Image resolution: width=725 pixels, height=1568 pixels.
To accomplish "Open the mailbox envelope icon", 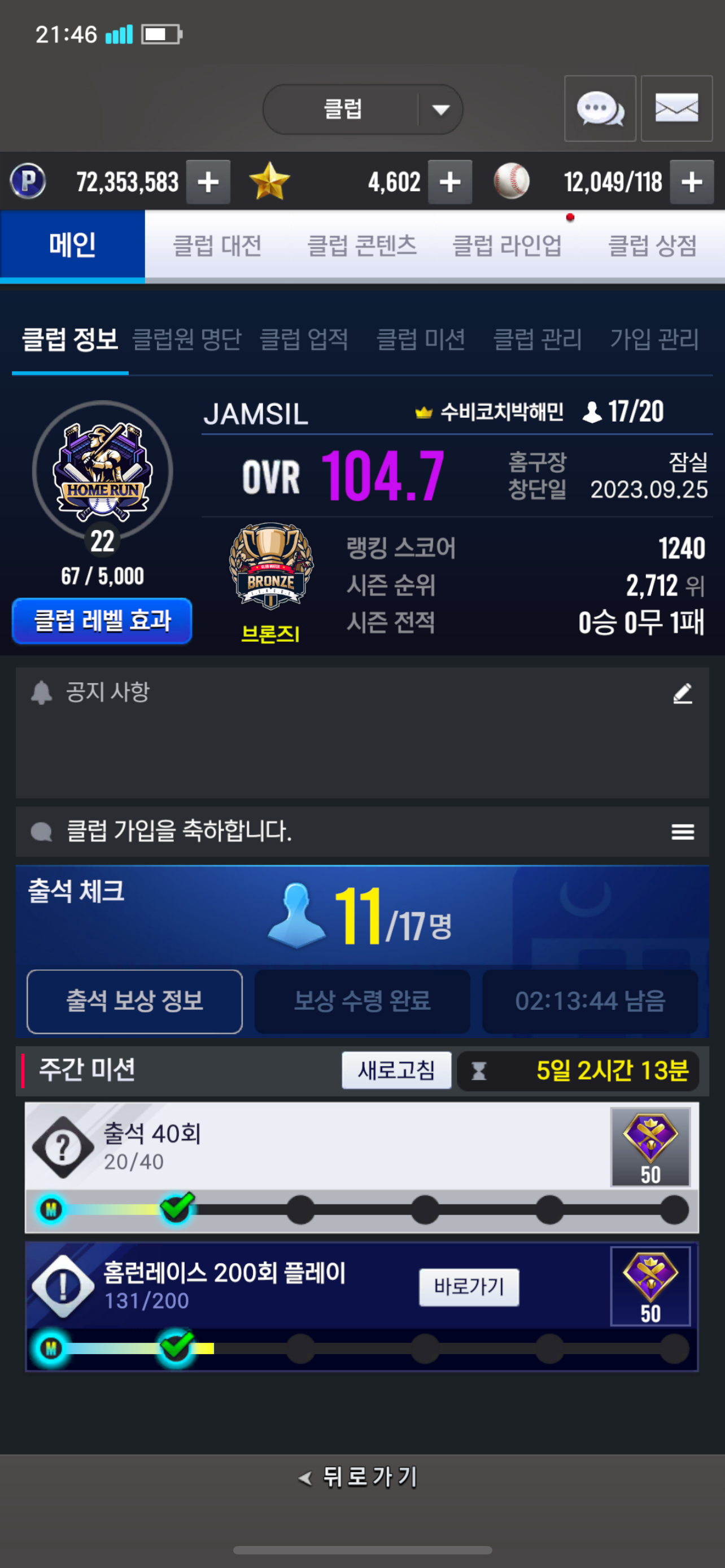I will pos(676,109).
